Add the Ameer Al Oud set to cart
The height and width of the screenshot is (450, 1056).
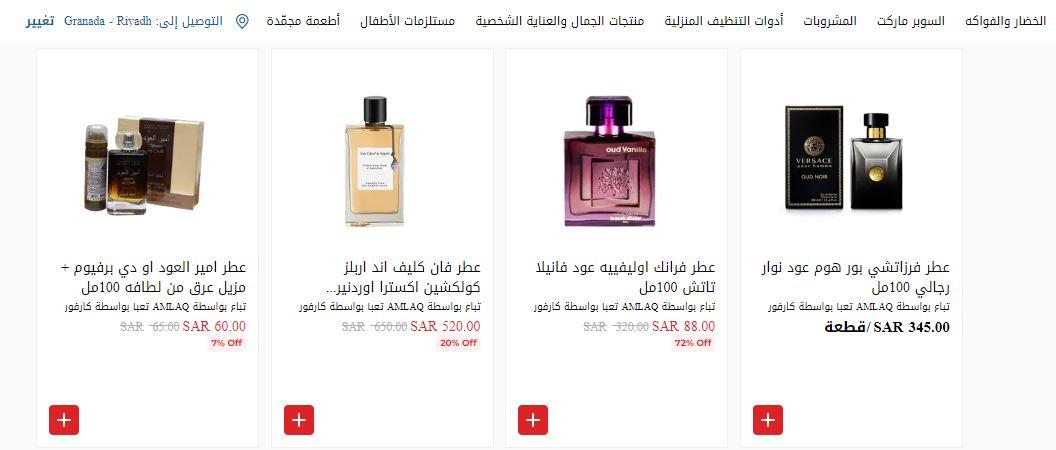[64, 421]
